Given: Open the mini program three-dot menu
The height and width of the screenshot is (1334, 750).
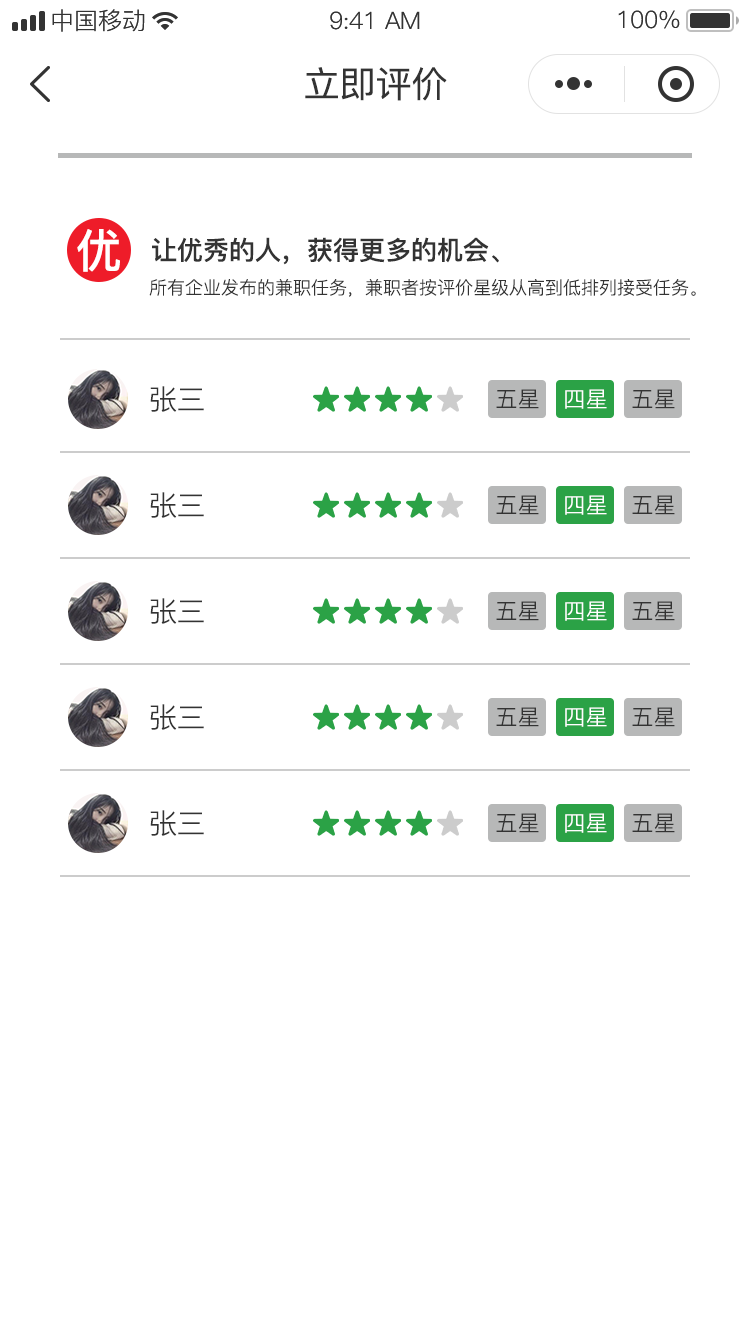Looking at the screenshot, I should point(574,84).
